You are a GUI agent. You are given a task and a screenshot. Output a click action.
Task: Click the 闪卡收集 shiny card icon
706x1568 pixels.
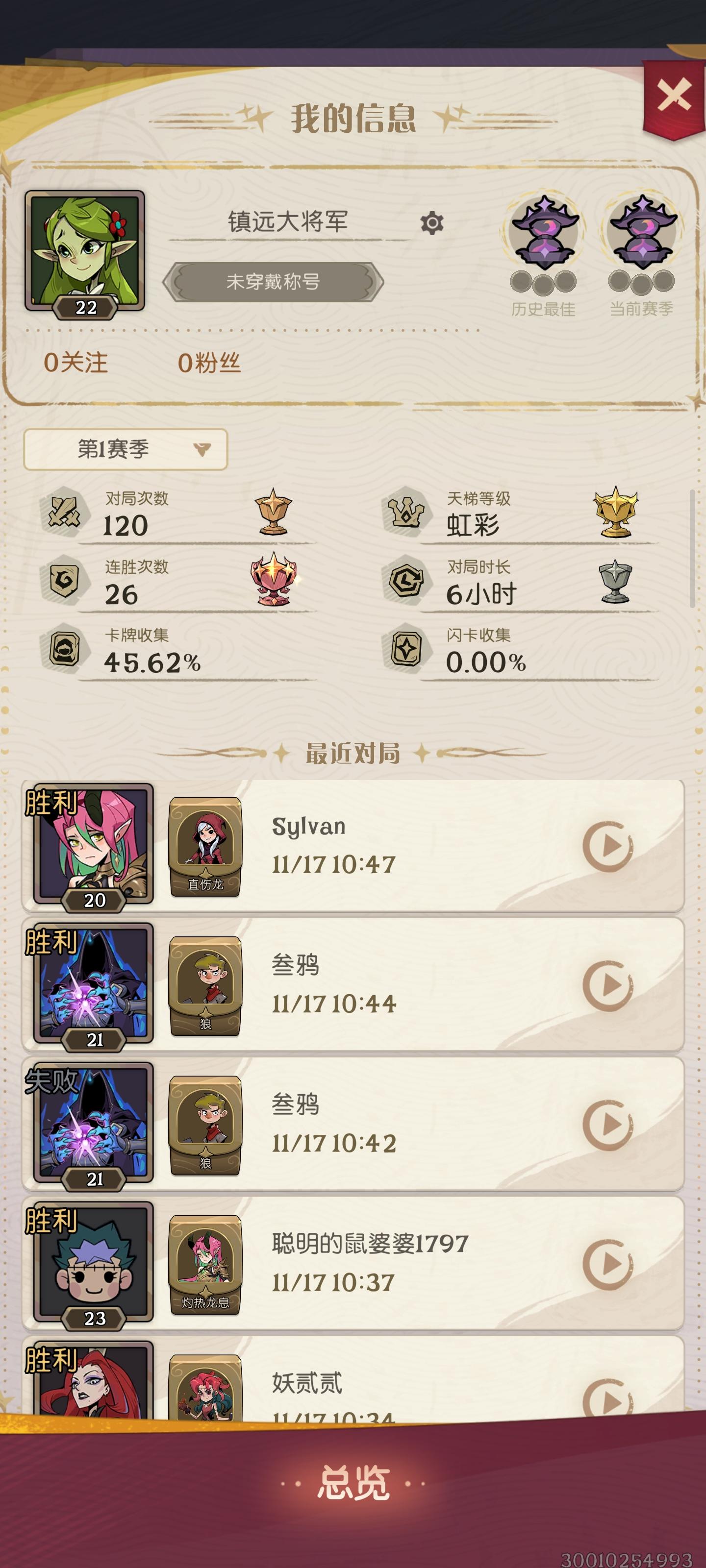click(x=407, y=649)
